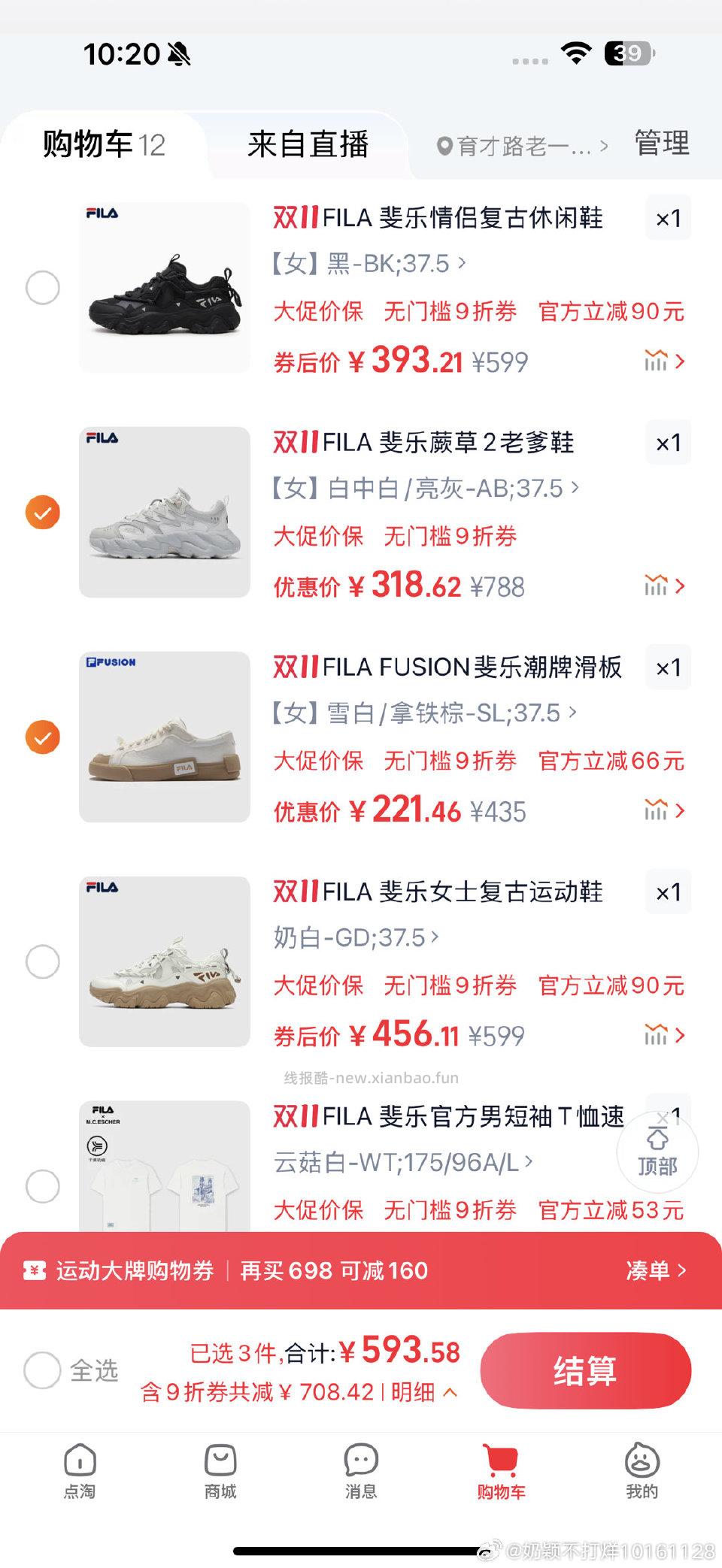Select the black FILA 情侣复古休闲鞋 item checkbox

tap(41, 288)
